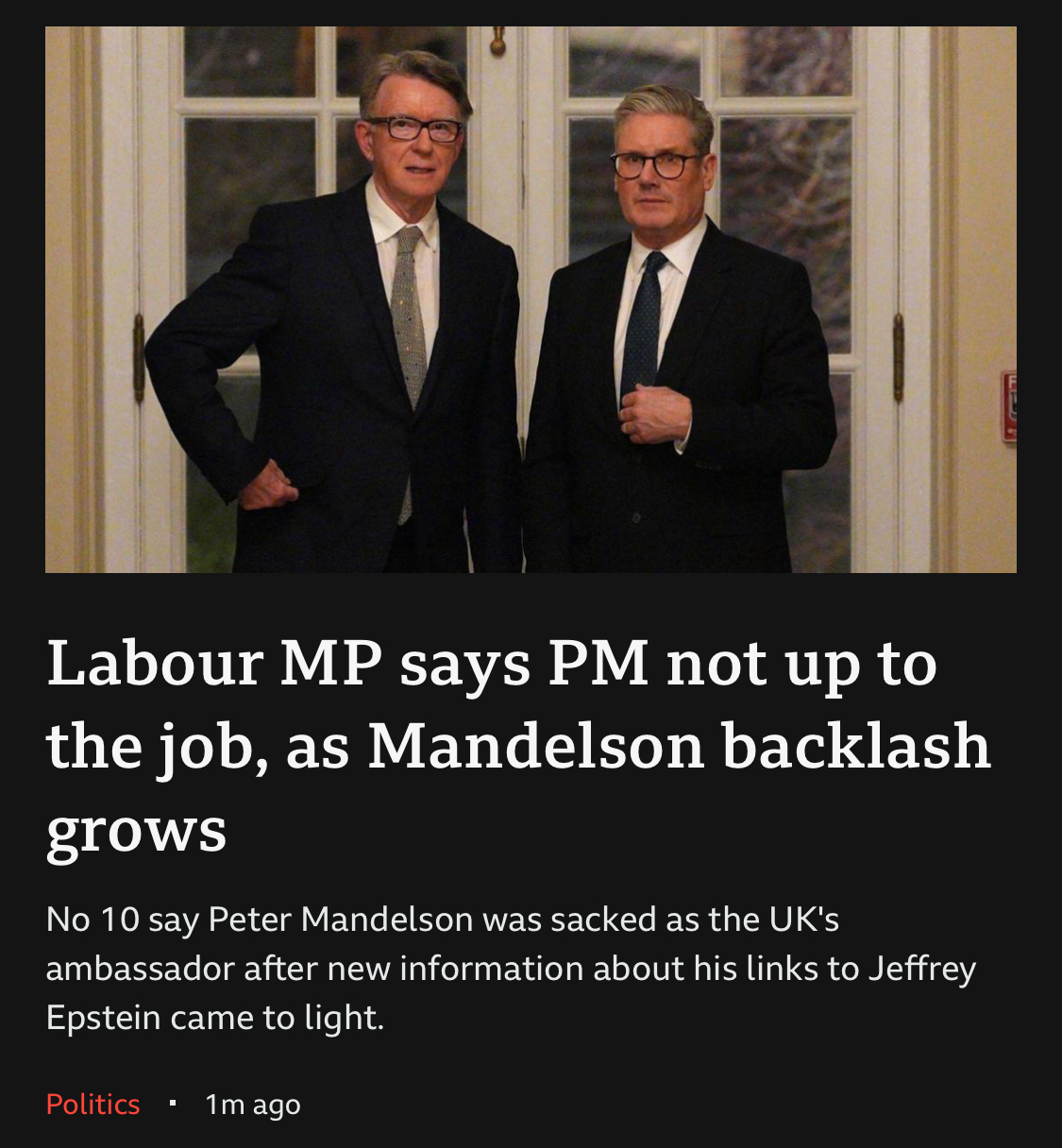Open the Mandelson backlash article photo
The image size is (1062, 1148).
click(x=531, y=299)
